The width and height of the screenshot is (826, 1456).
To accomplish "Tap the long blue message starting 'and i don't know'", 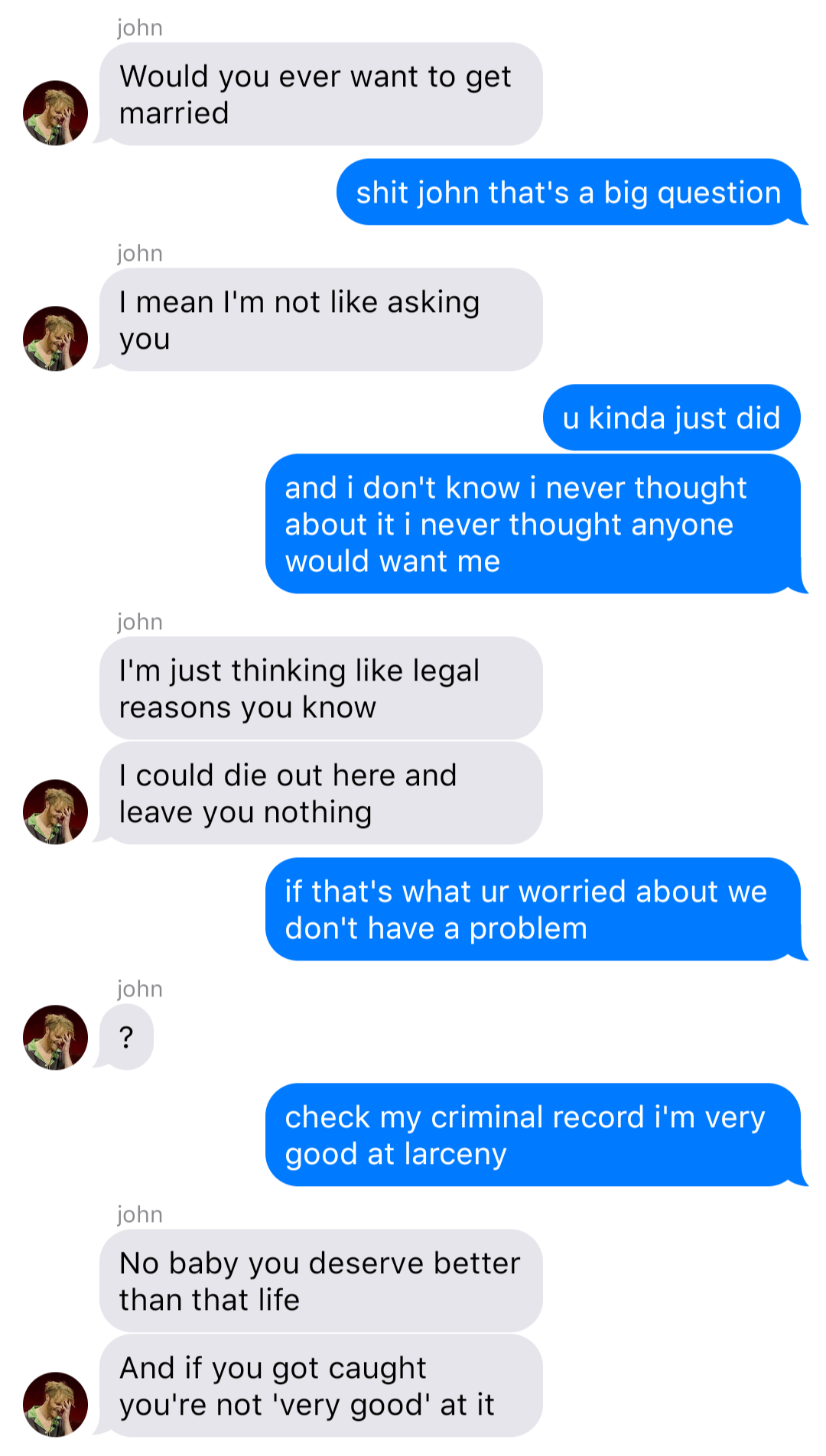I will pos(535,523).
